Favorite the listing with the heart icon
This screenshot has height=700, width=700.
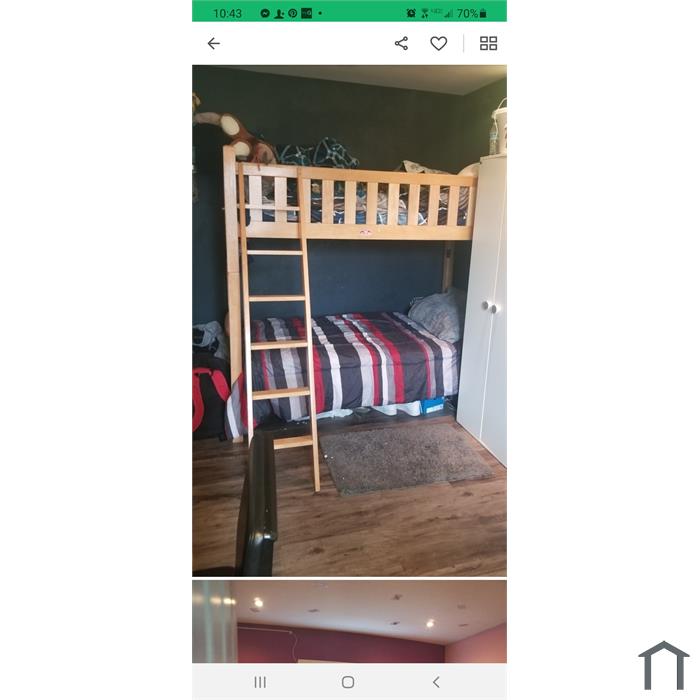(438, 44)
